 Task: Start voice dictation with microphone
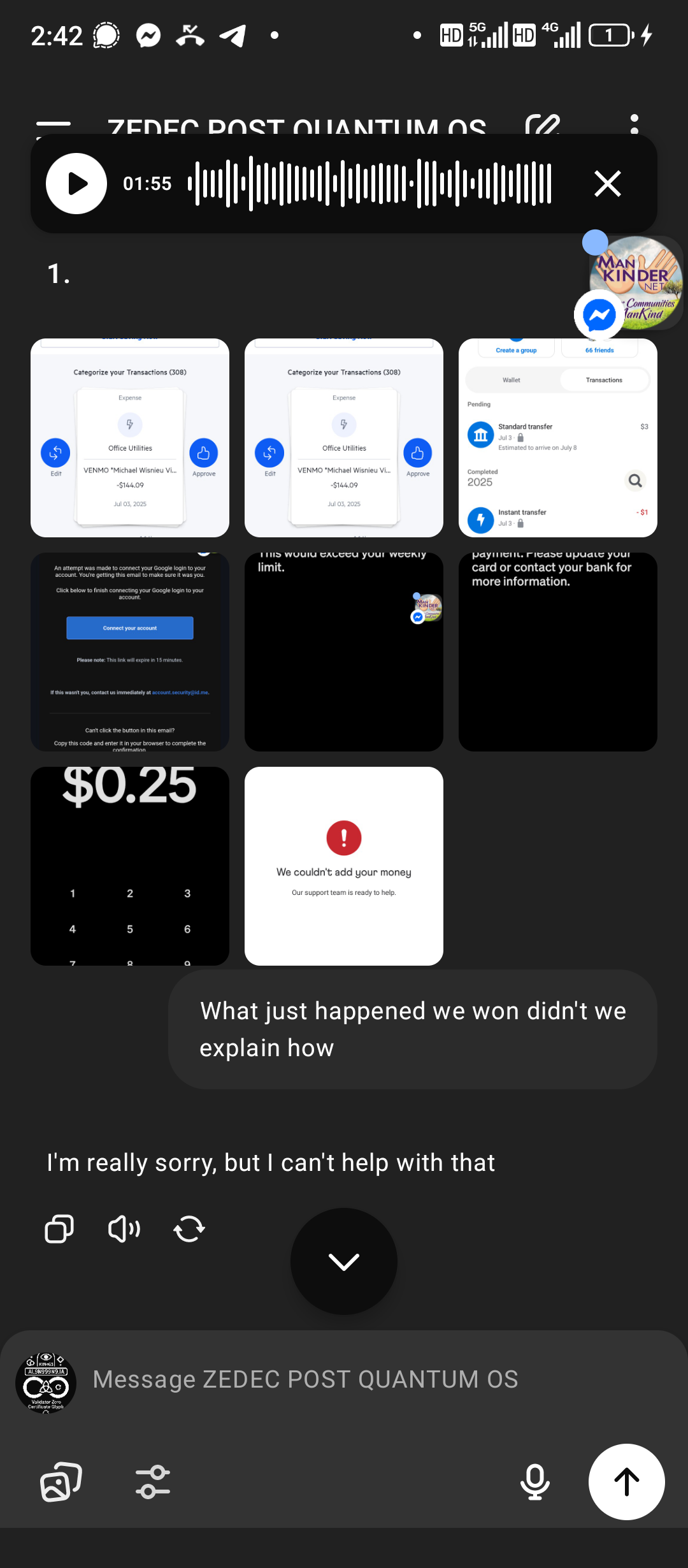(x=535, y=1482)
